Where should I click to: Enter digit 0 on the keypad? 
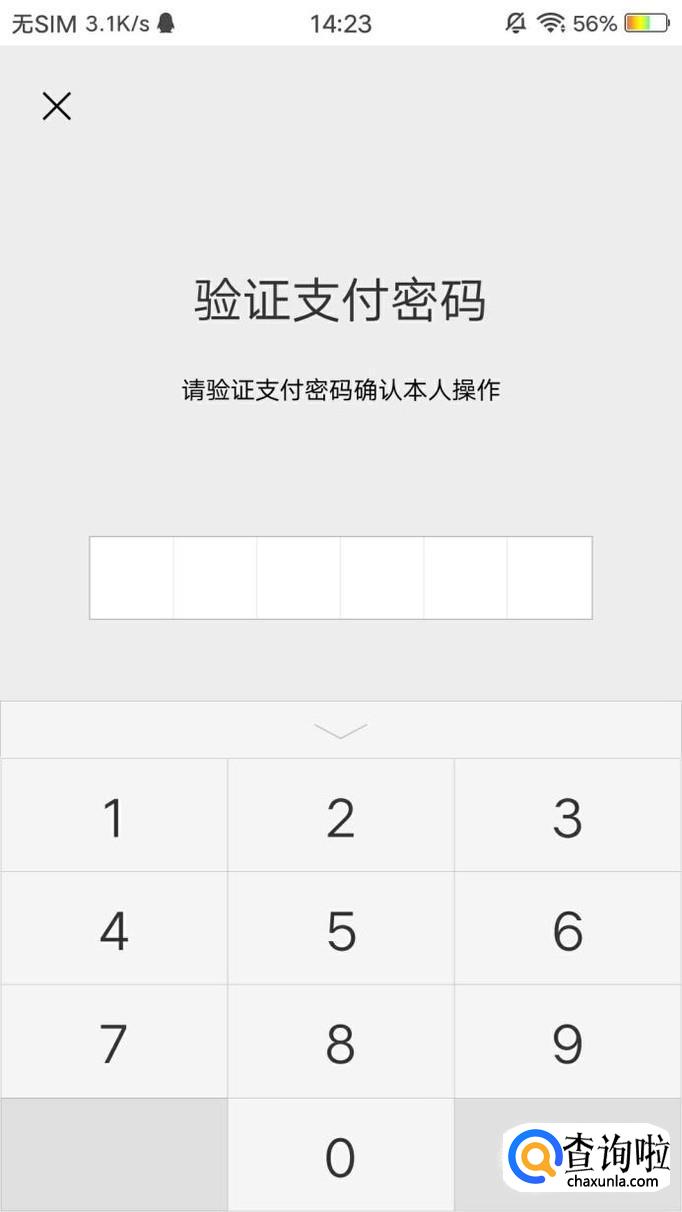(x=341, y=1156)
